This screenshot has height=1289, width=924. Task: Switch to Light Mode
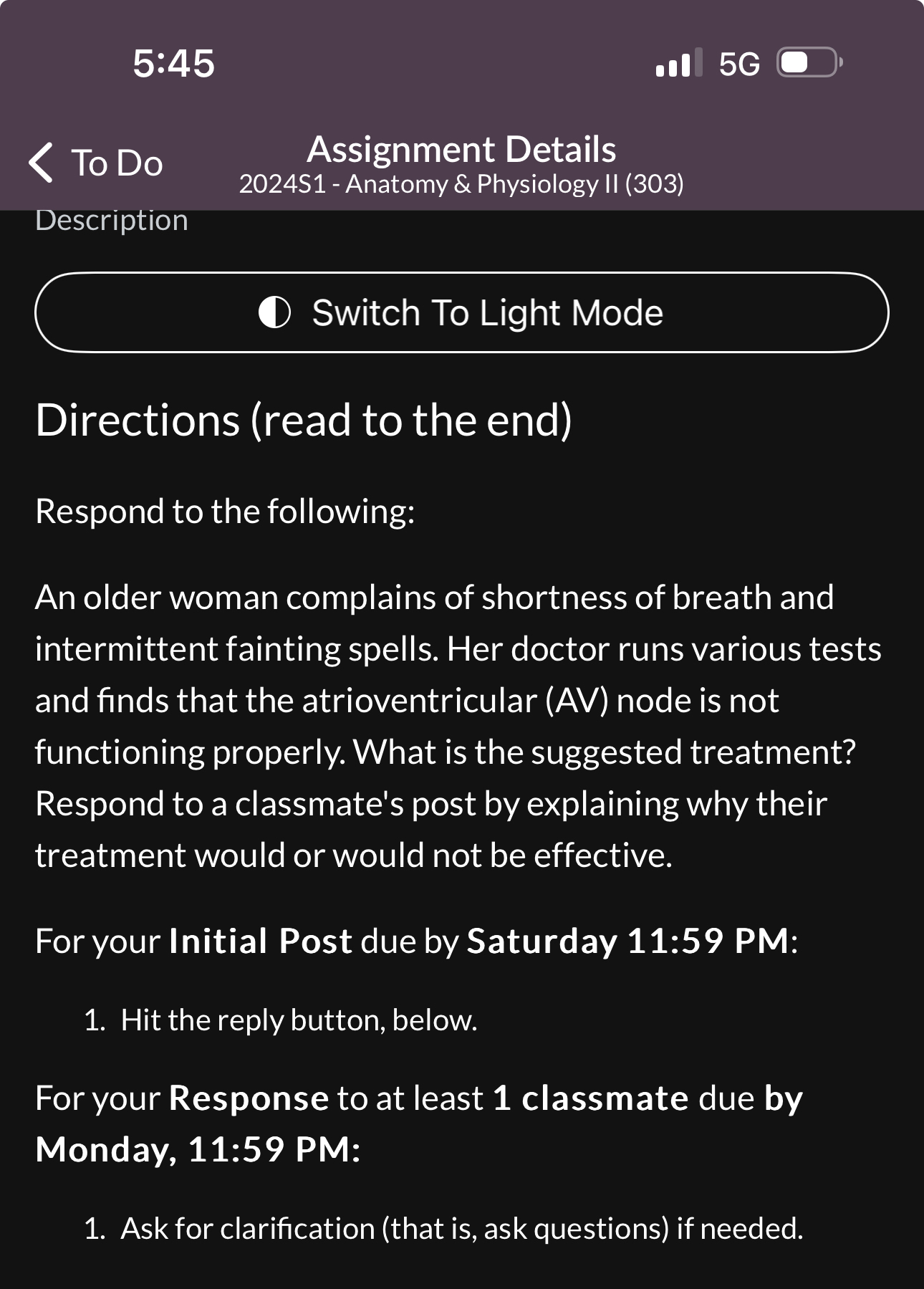coord(461,312)
